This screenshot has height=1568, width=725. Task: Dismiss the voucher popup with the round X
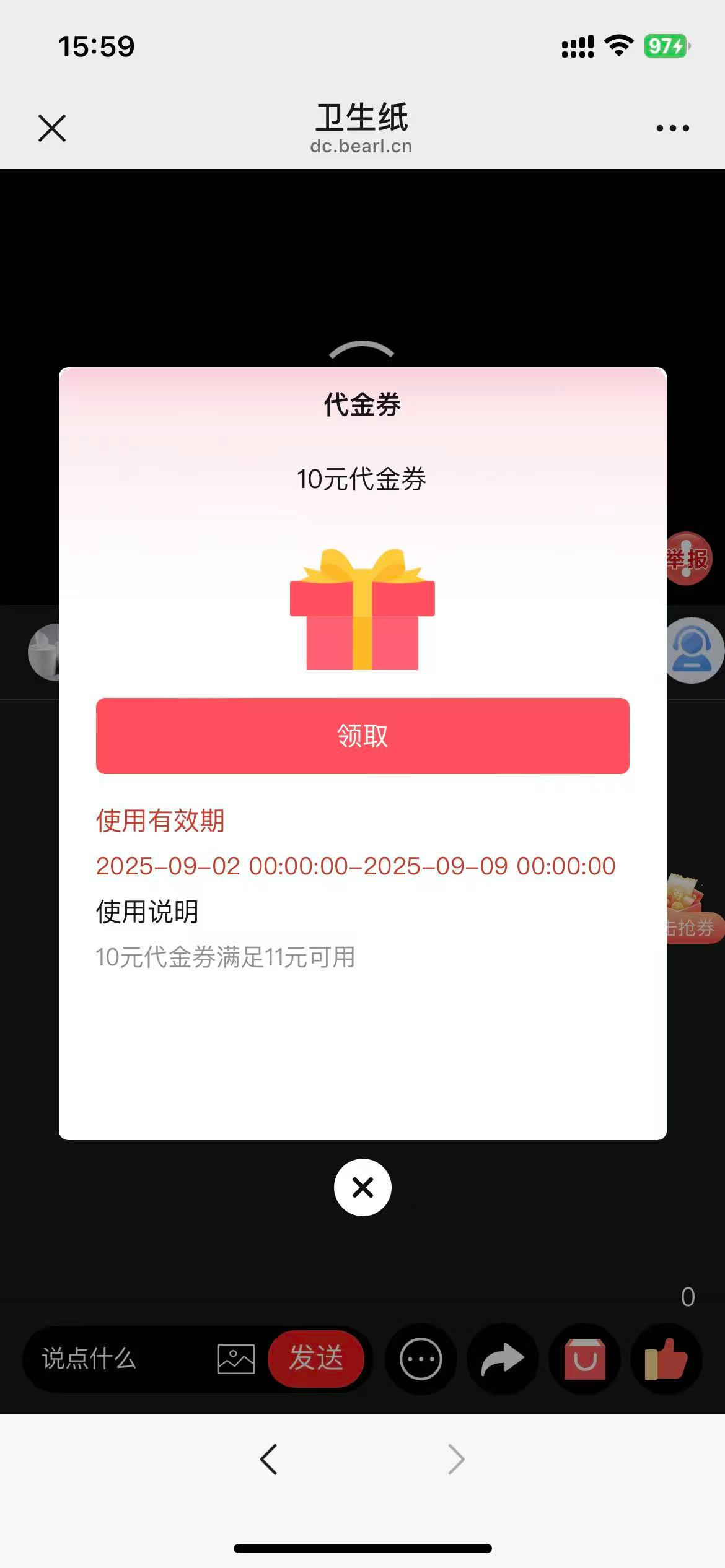(362, 1187)
